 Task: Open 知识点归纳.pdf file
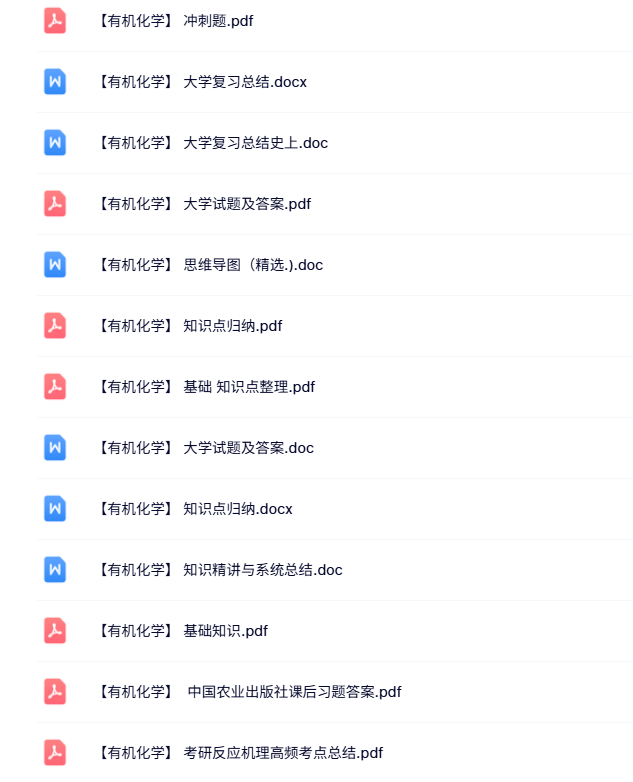pyautogui.click(x=190, y=326)
